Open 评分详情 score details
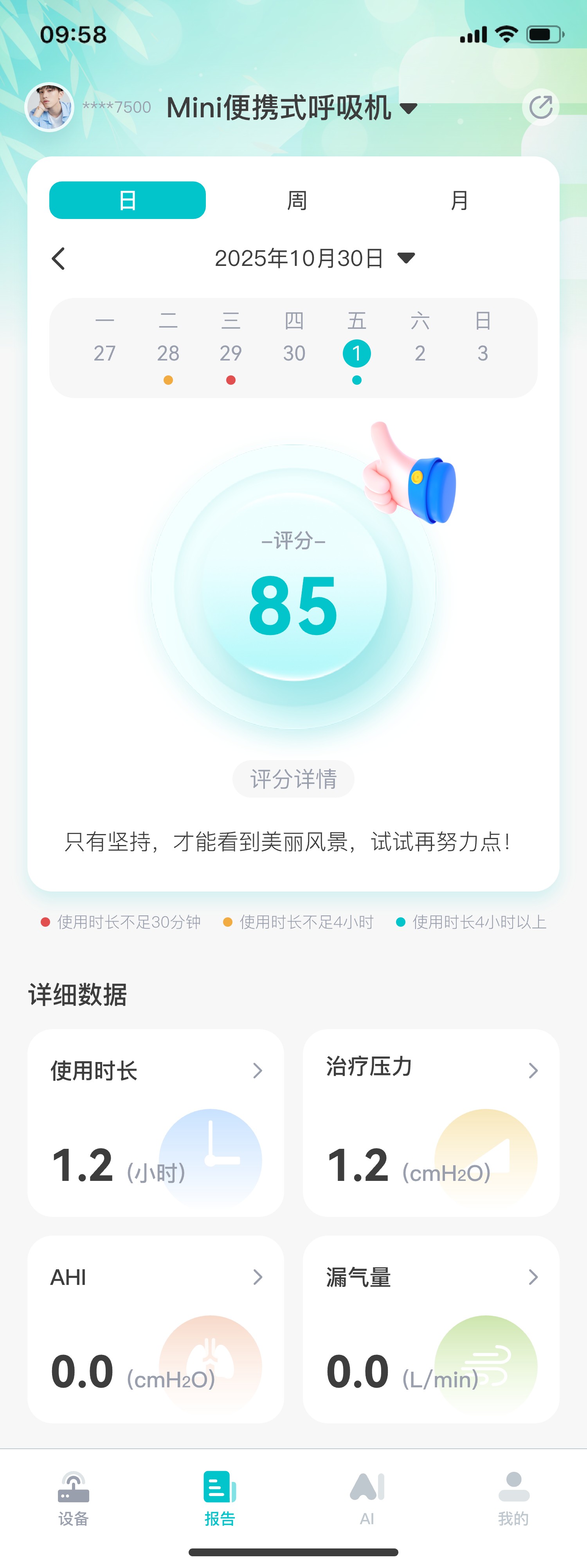587x1568 pixels. tap(293, 779)
